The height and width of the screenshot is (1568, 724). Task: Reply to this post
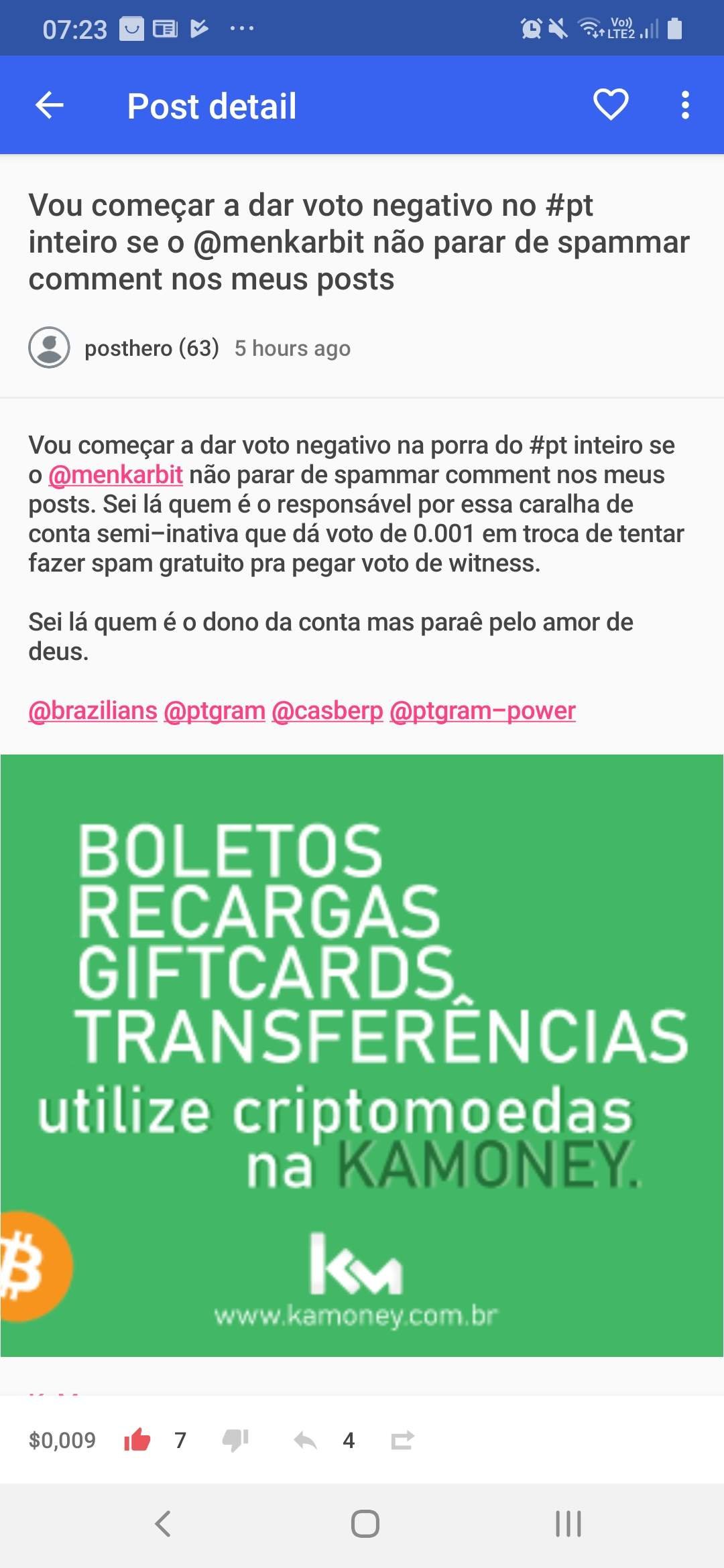pyautogui.click(x=305, y=1440)
